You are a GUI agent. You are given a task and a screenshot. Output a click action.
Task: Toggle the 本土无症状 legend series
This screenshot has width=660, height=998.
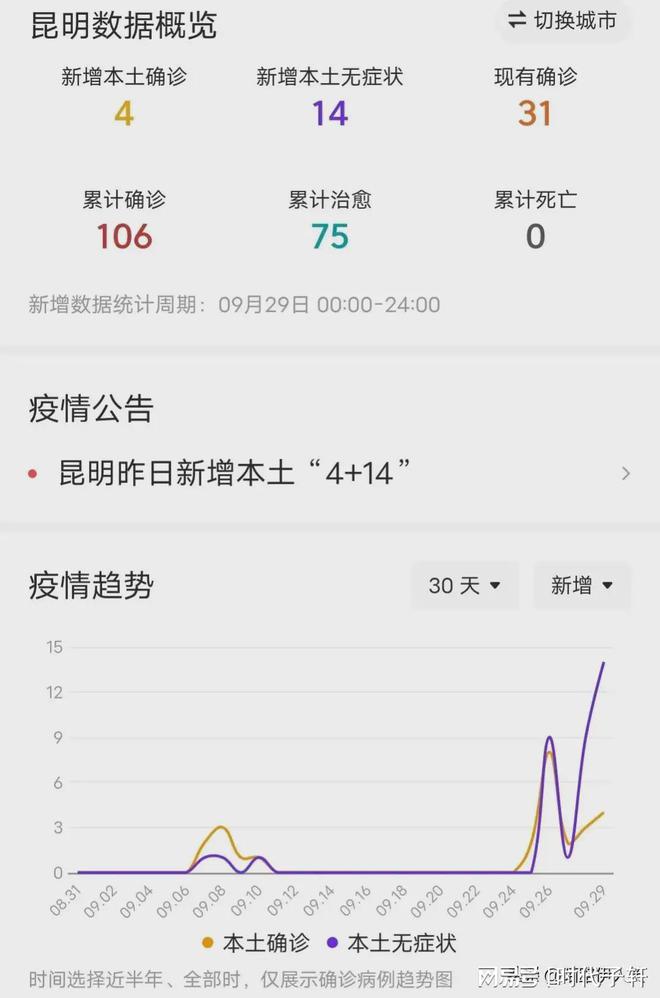click(391, 942)
